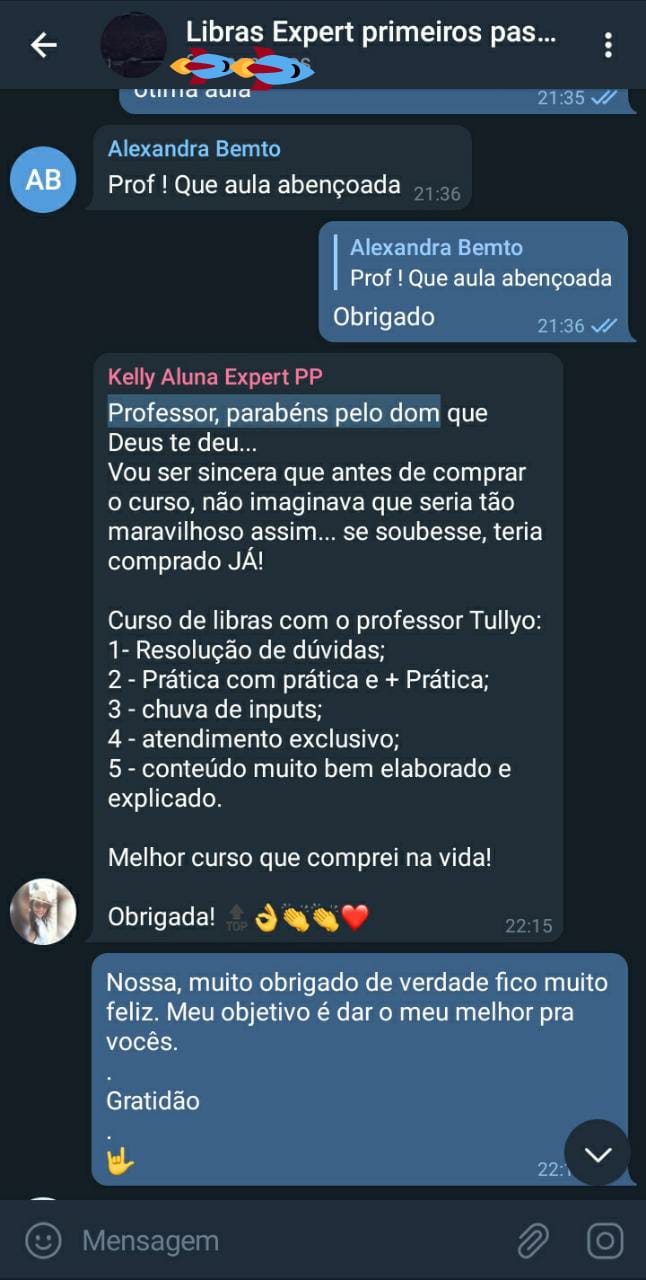Jump to latest messages with down arrow
Screen dimensions: 646x1280
(597, 1153)
